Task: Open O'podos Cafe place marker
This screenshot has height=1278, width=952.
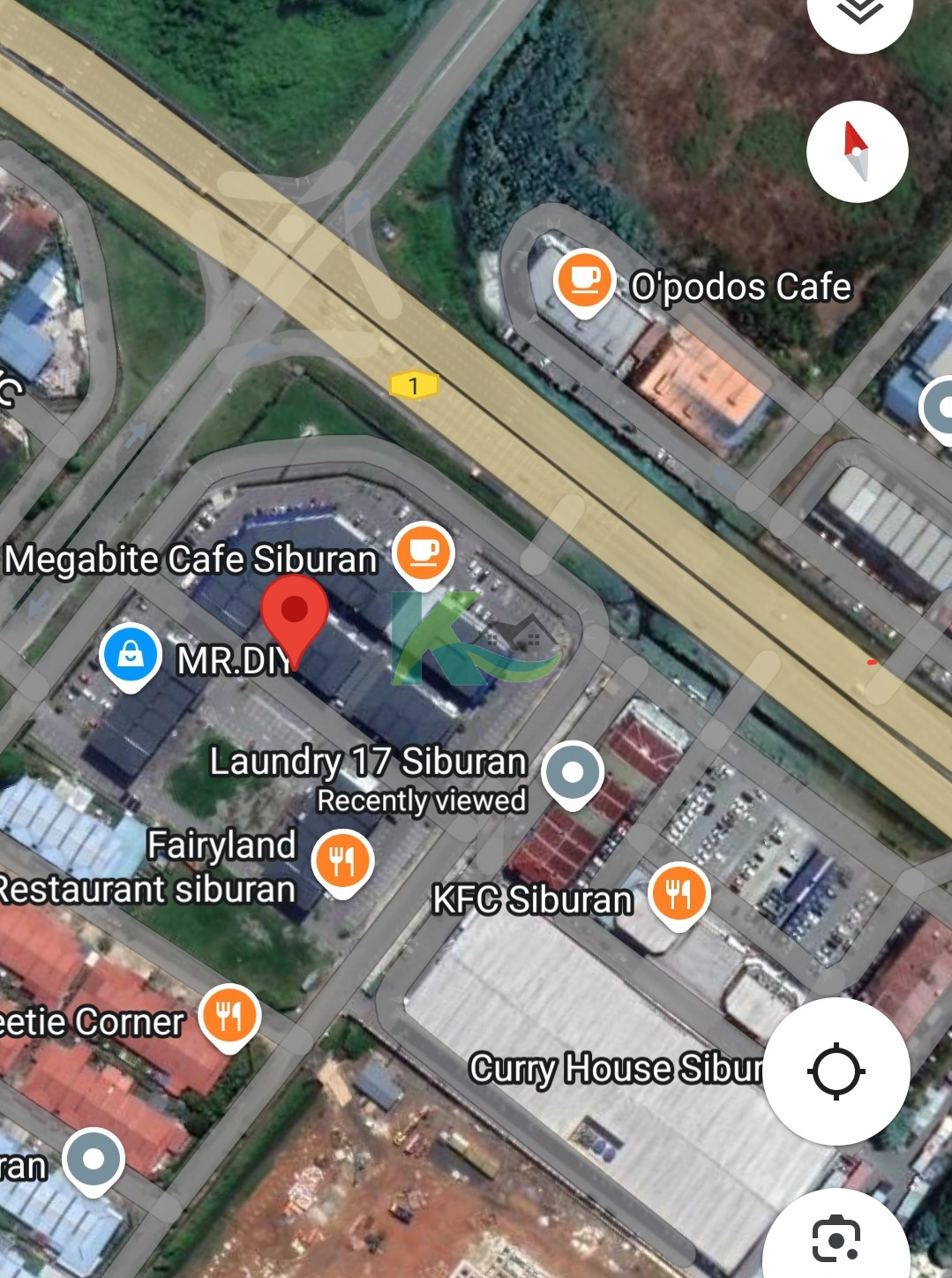Action: pos(584,281)
